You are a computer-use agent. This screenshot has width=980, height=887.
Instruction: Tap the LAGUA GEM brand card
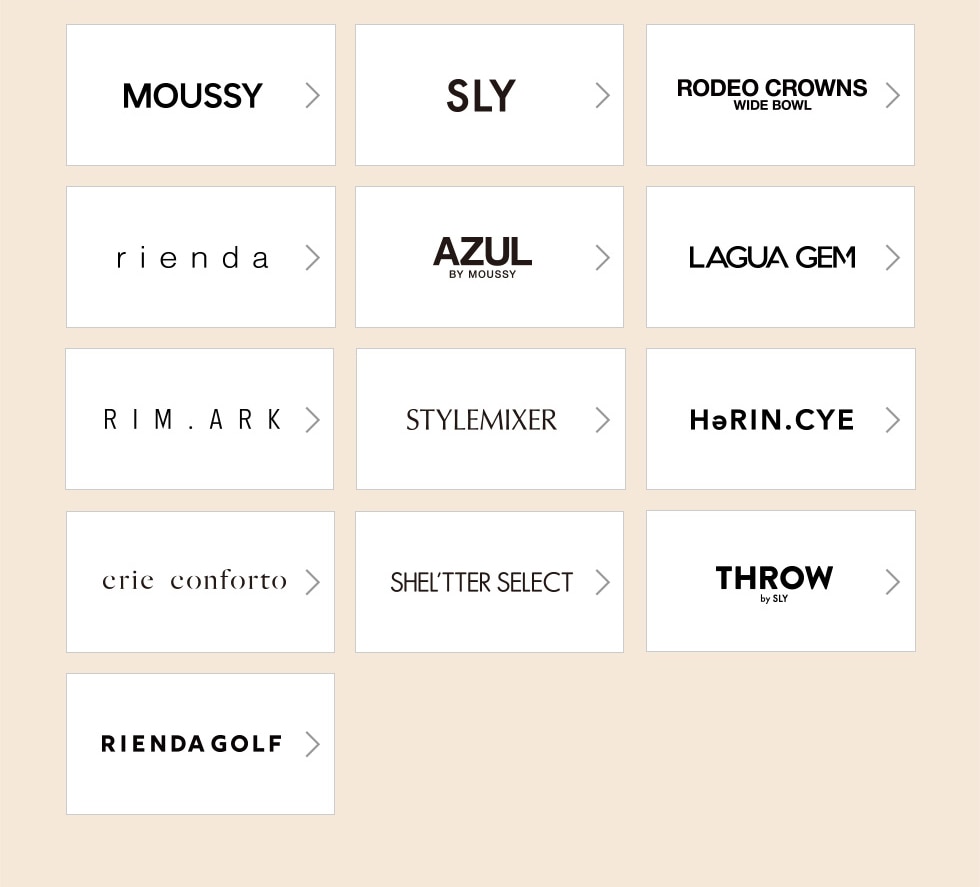pyautogui.click(x=780, y=257)
